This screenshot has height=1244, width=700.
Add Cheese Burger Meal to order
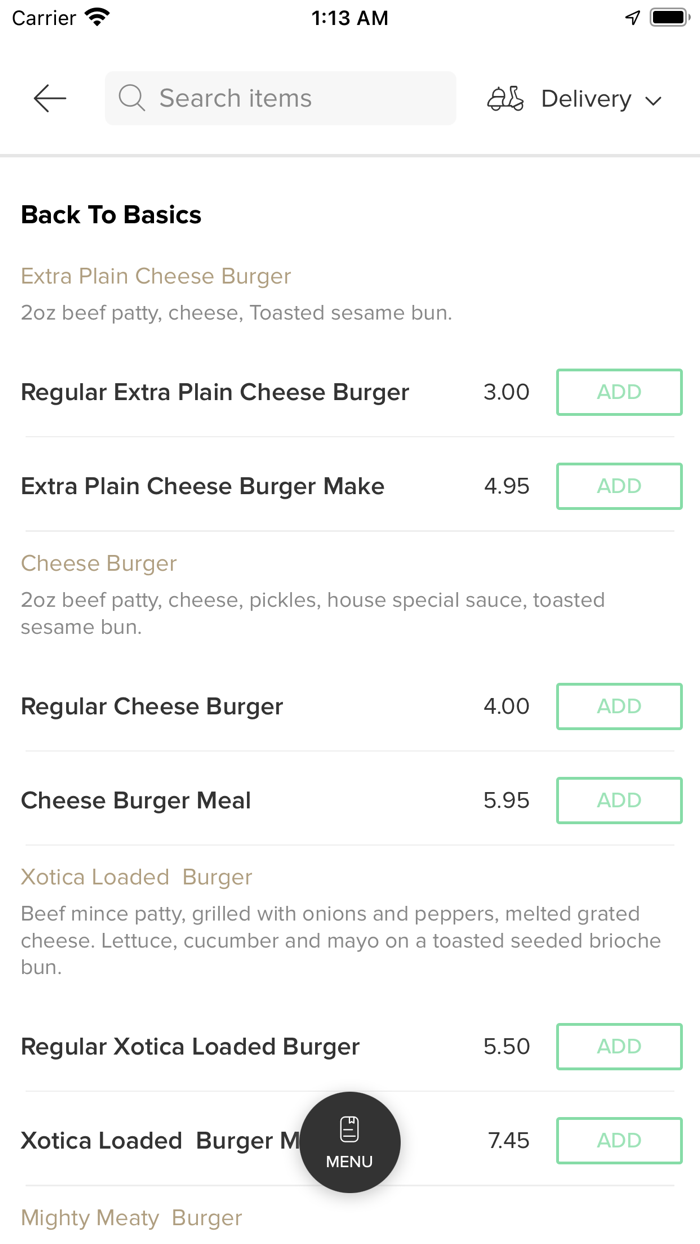(619, 800)
